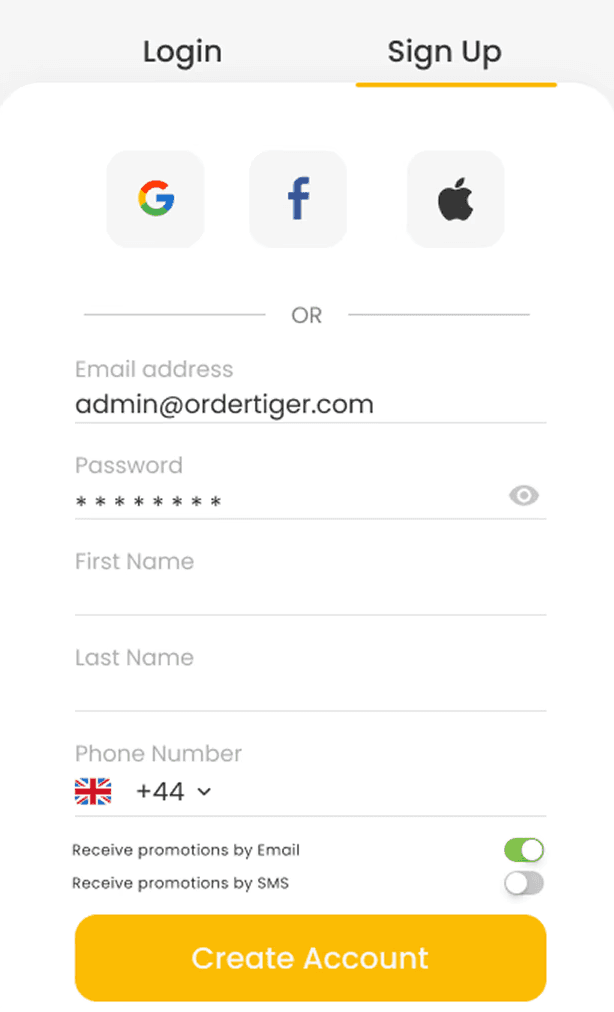This screenshot has width=614, height=1012.
Task: Sign up with Google
Action: click(155, 199)
